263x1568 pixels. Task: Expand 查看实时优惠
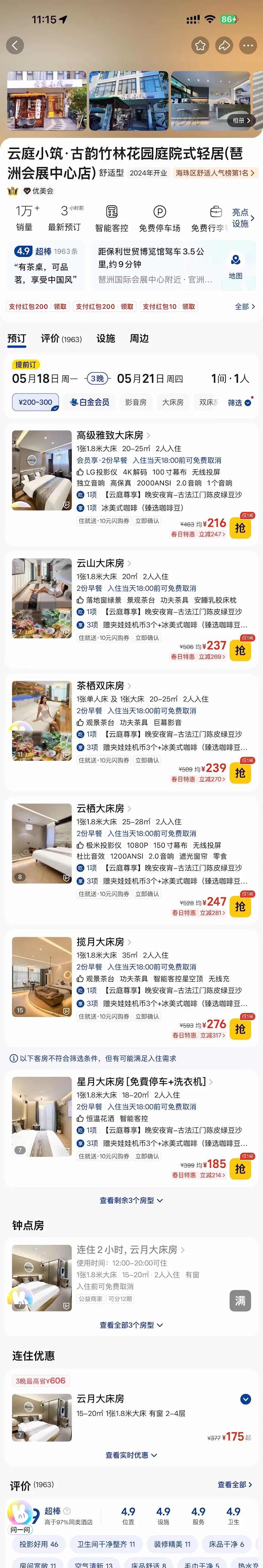[x=131, y=1455]
